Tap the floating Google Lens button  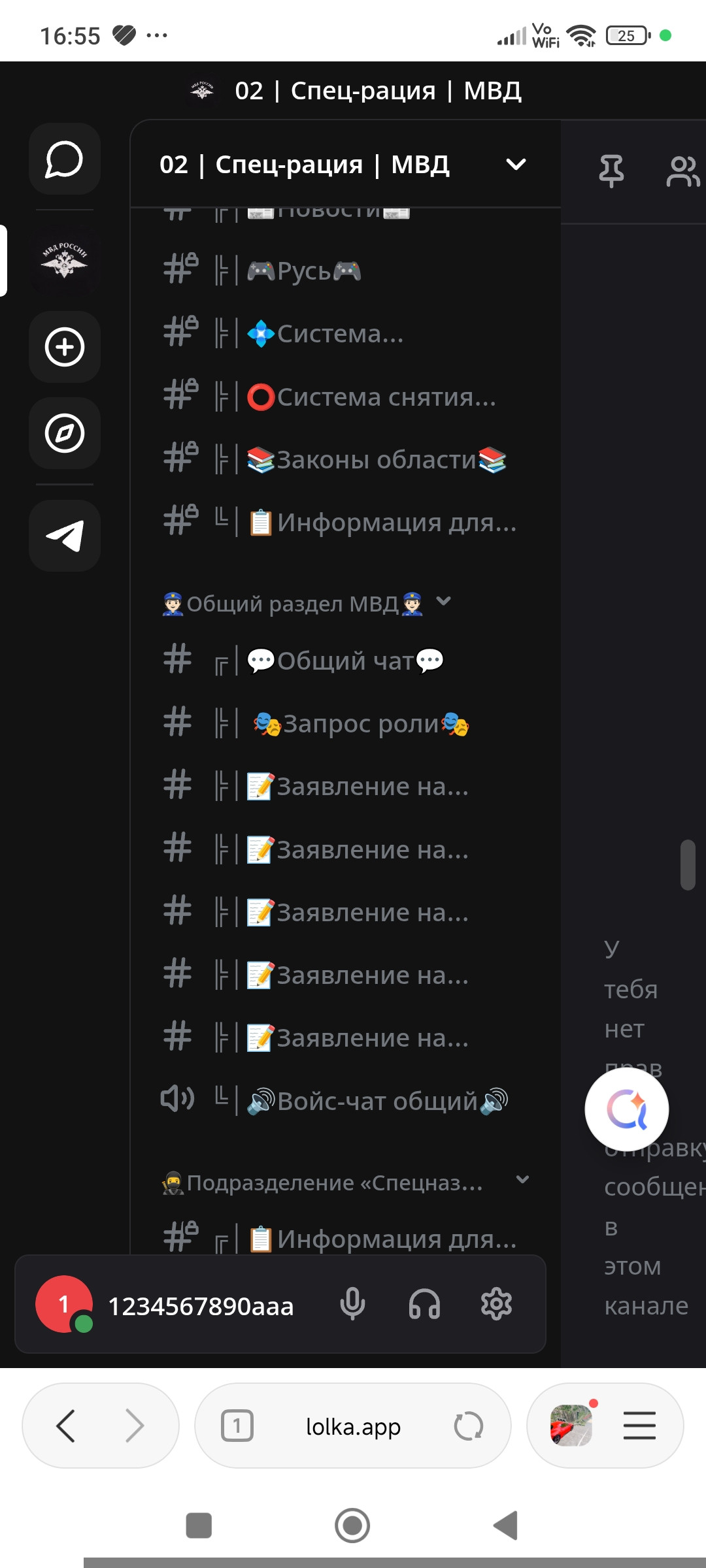(626, 1109)
